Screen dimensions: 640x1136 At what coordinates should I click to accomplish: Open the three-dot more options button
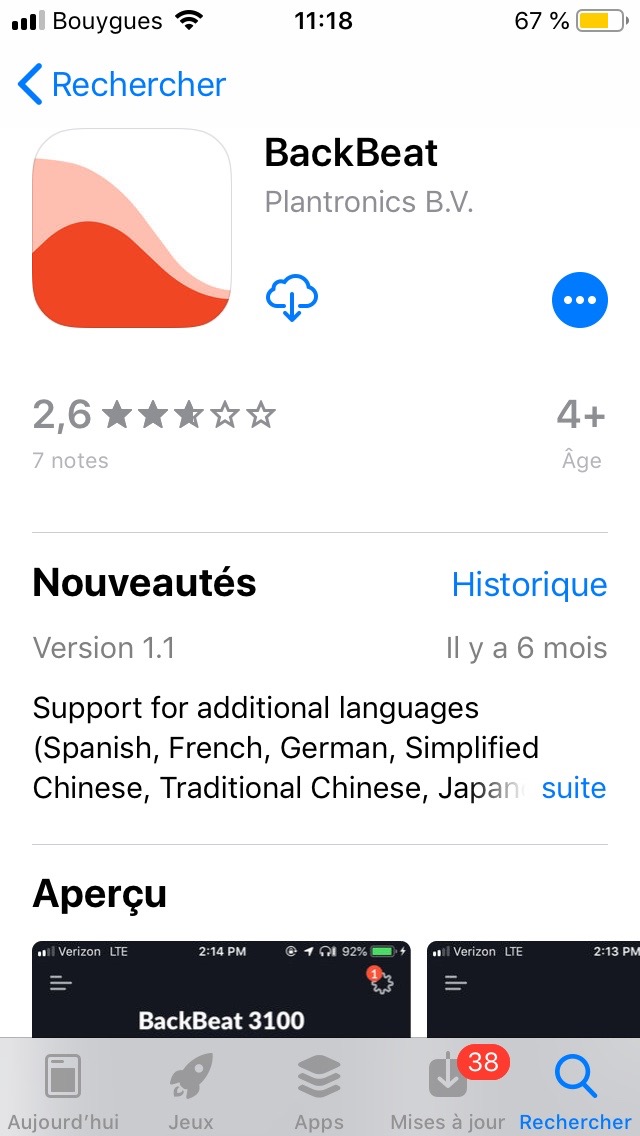click(579, 300)
